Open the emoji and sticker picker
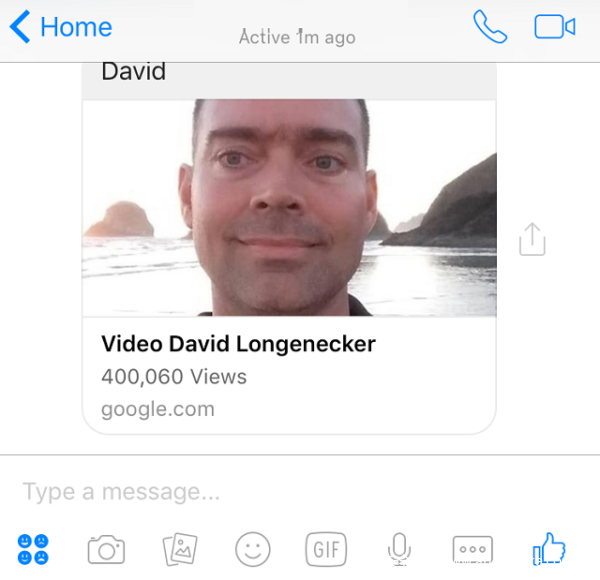Viewport: 600px width, 580px height. pos(253,548)
